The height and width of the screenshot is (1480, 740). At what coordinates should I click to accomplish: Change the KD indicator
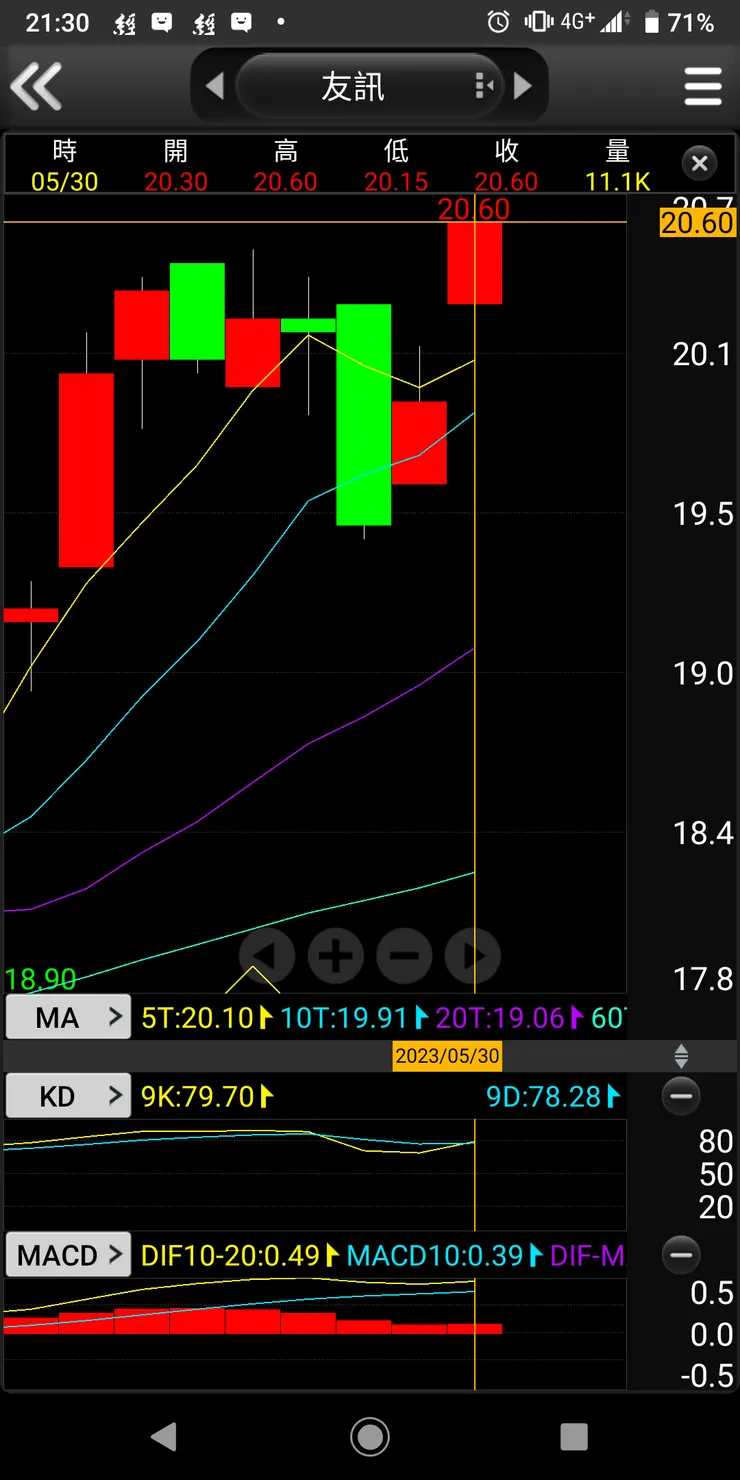(x=68, y=1096)
